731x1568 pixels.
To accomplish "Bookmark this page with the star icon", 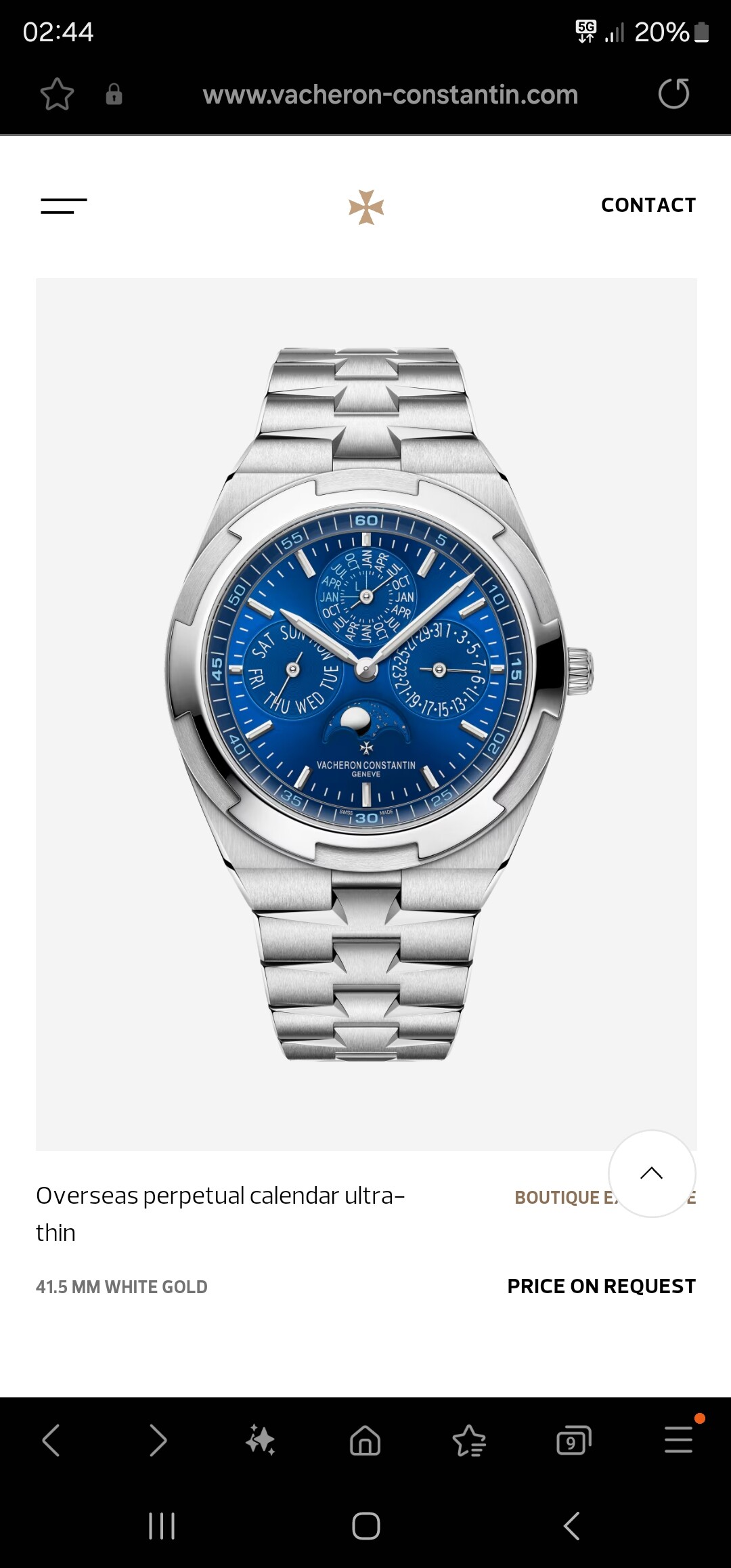I will 57,94.
